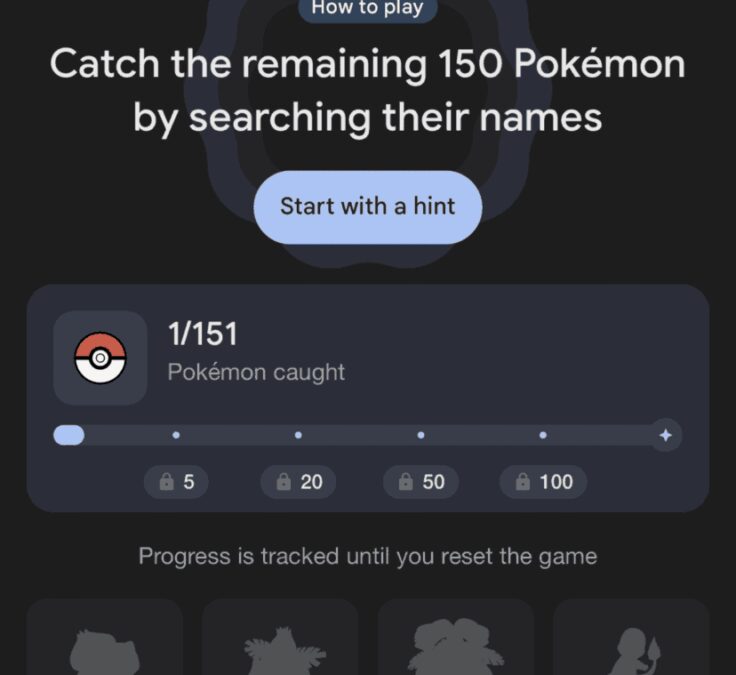Tap the Start with a hint button
The image size is (736, 675).
tap(367, 207)
